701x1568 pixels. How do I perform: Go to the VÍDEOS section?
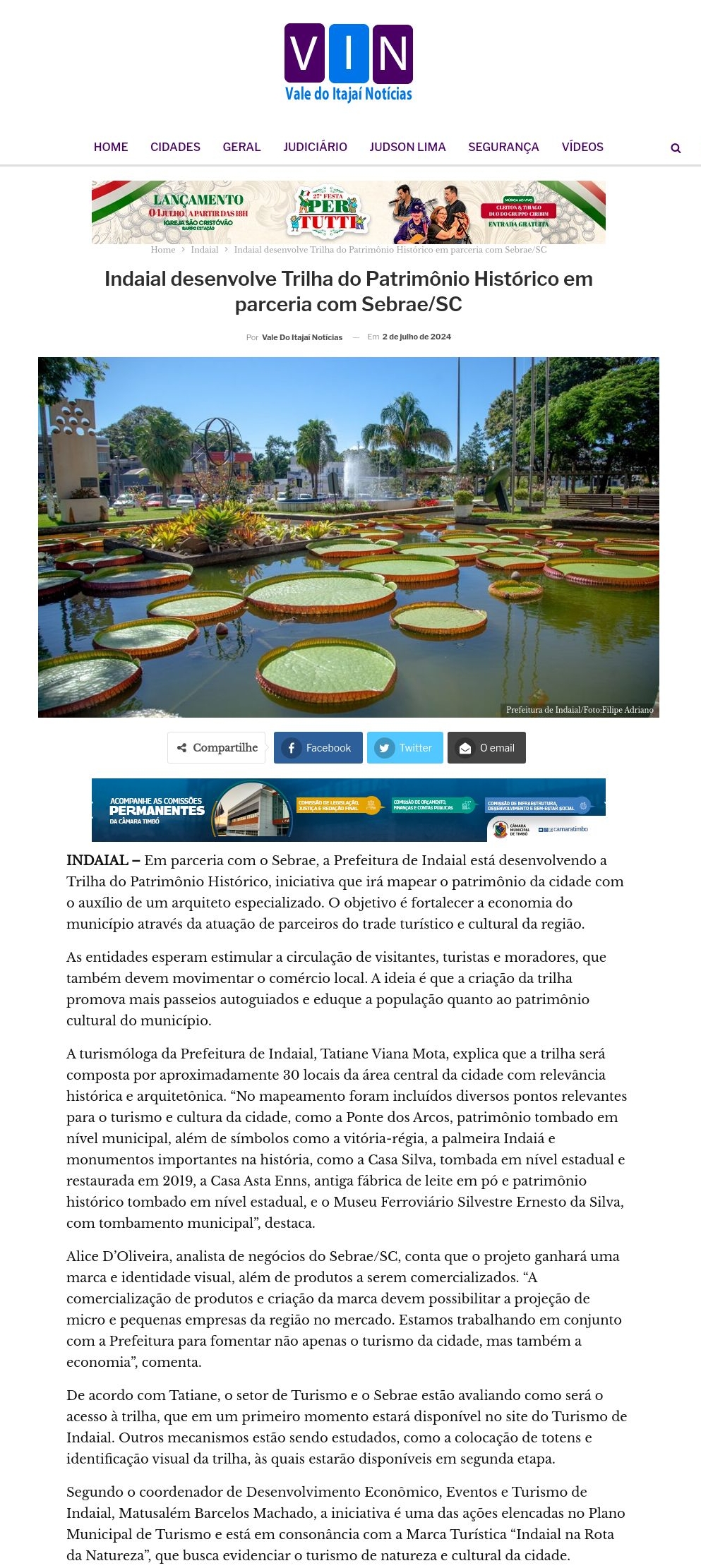pos(582,147)
